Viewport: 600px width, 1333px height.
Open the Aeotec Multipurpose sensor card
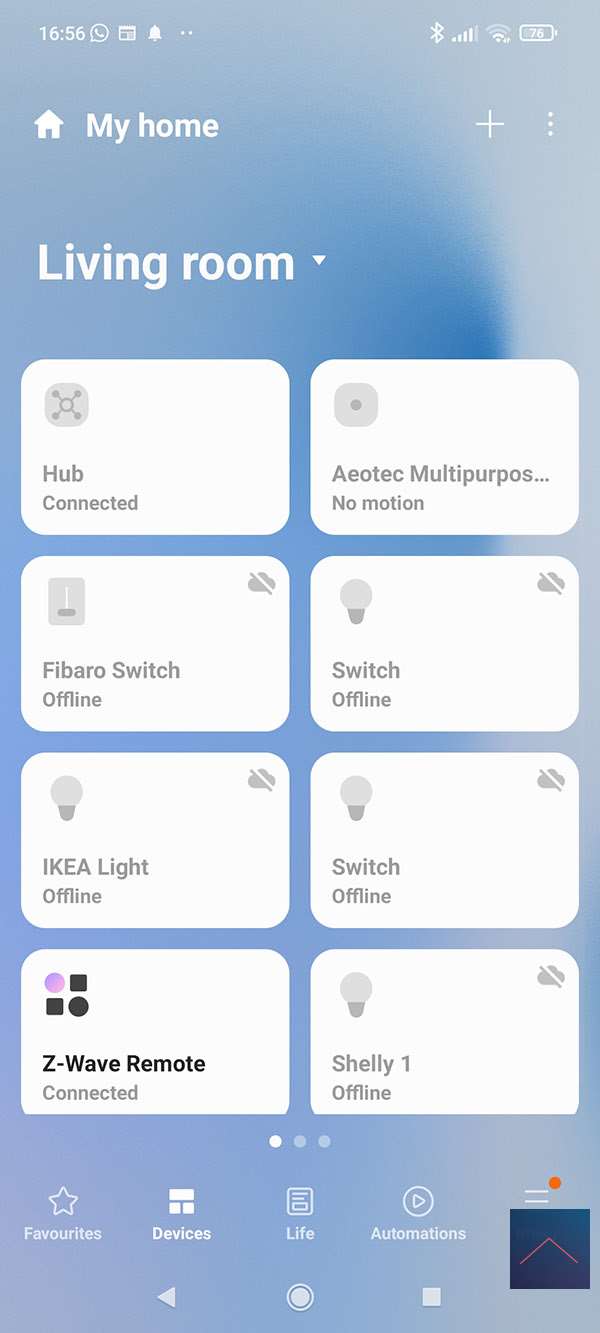click(x=444, y=447)
